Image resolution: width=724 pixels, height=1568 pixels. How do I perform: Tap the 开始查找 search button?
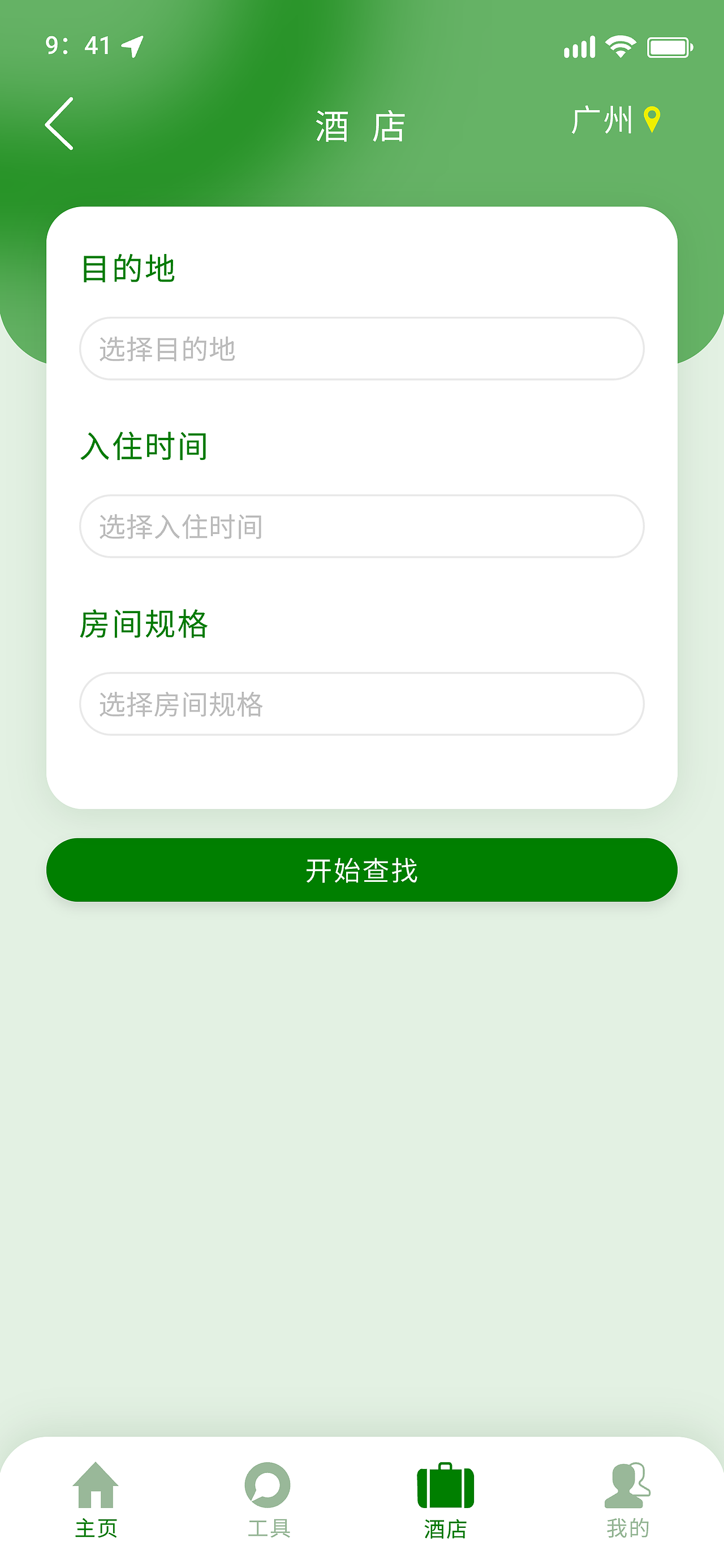coord(361,870)
